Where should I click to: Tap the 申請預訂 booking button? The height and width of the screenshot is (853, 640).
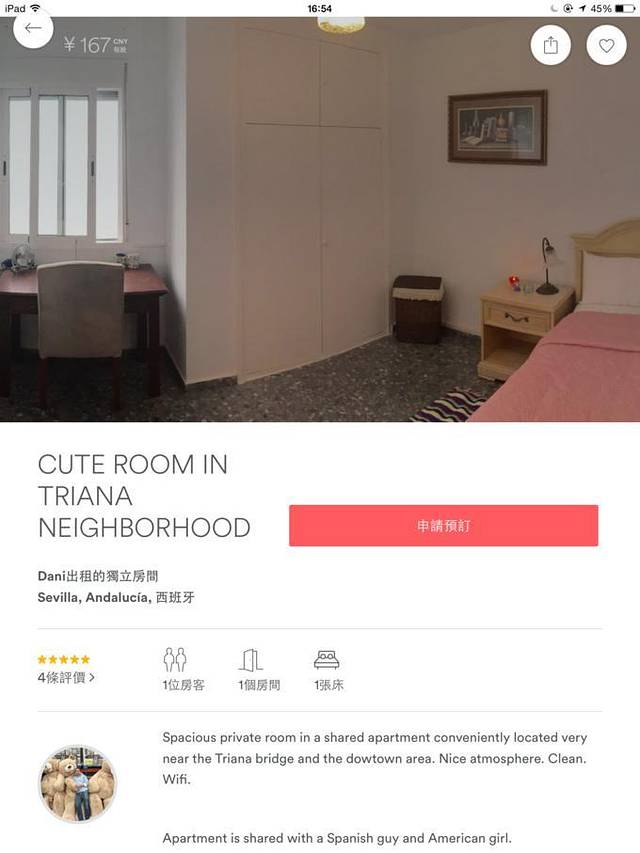[x=443, y=526]
